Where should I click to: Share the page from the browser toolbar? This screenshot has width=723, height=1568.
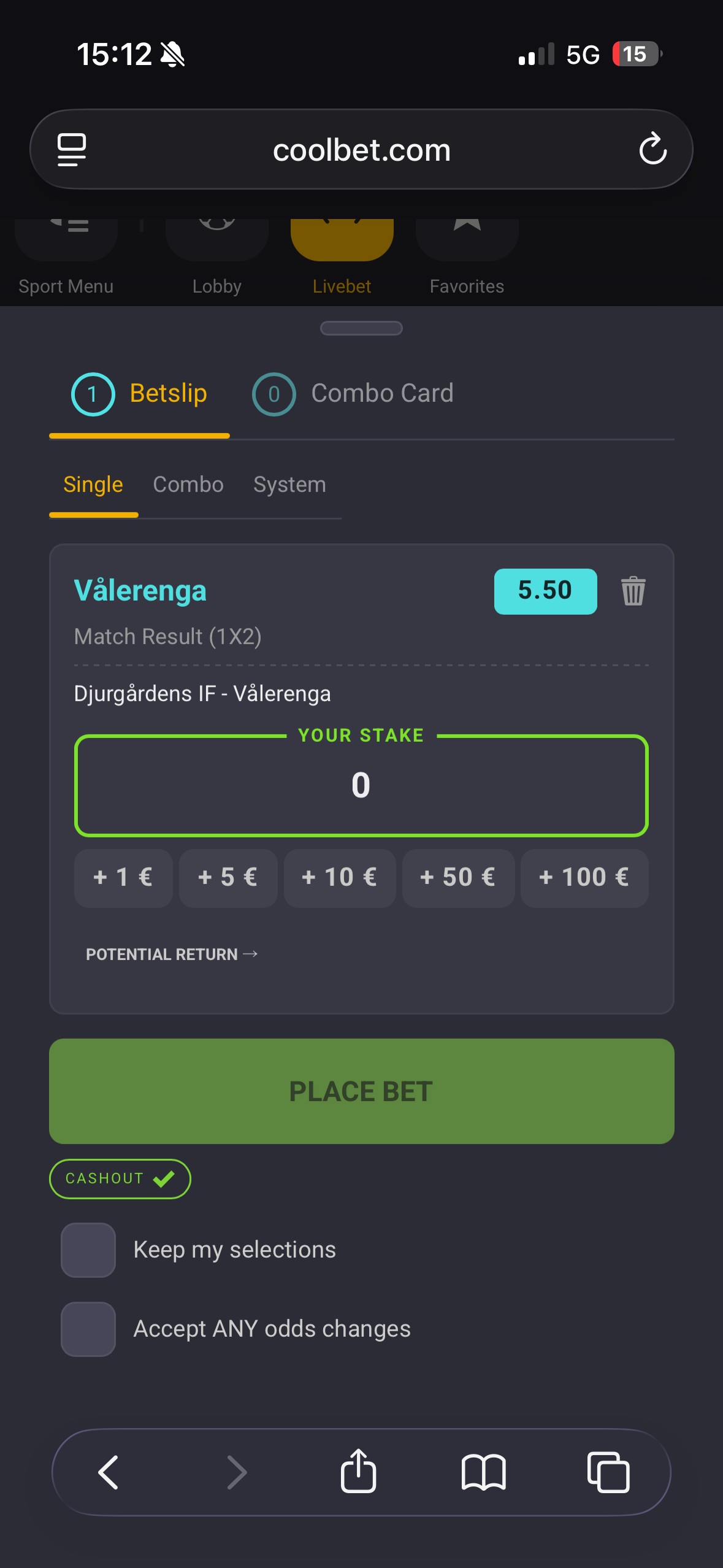(358, 1470)
